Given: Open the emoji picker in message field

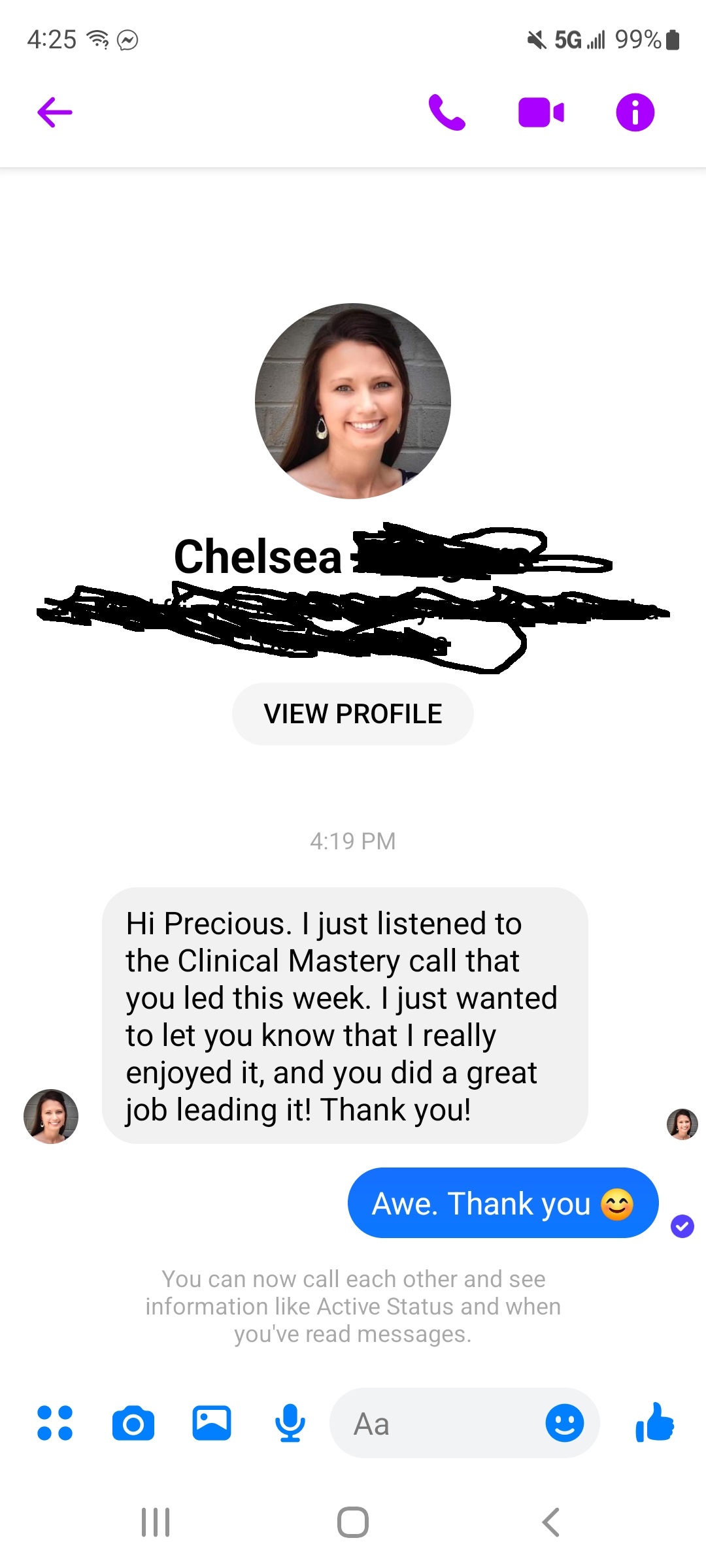Looking at the screenshot, I should click(564, 1423).
